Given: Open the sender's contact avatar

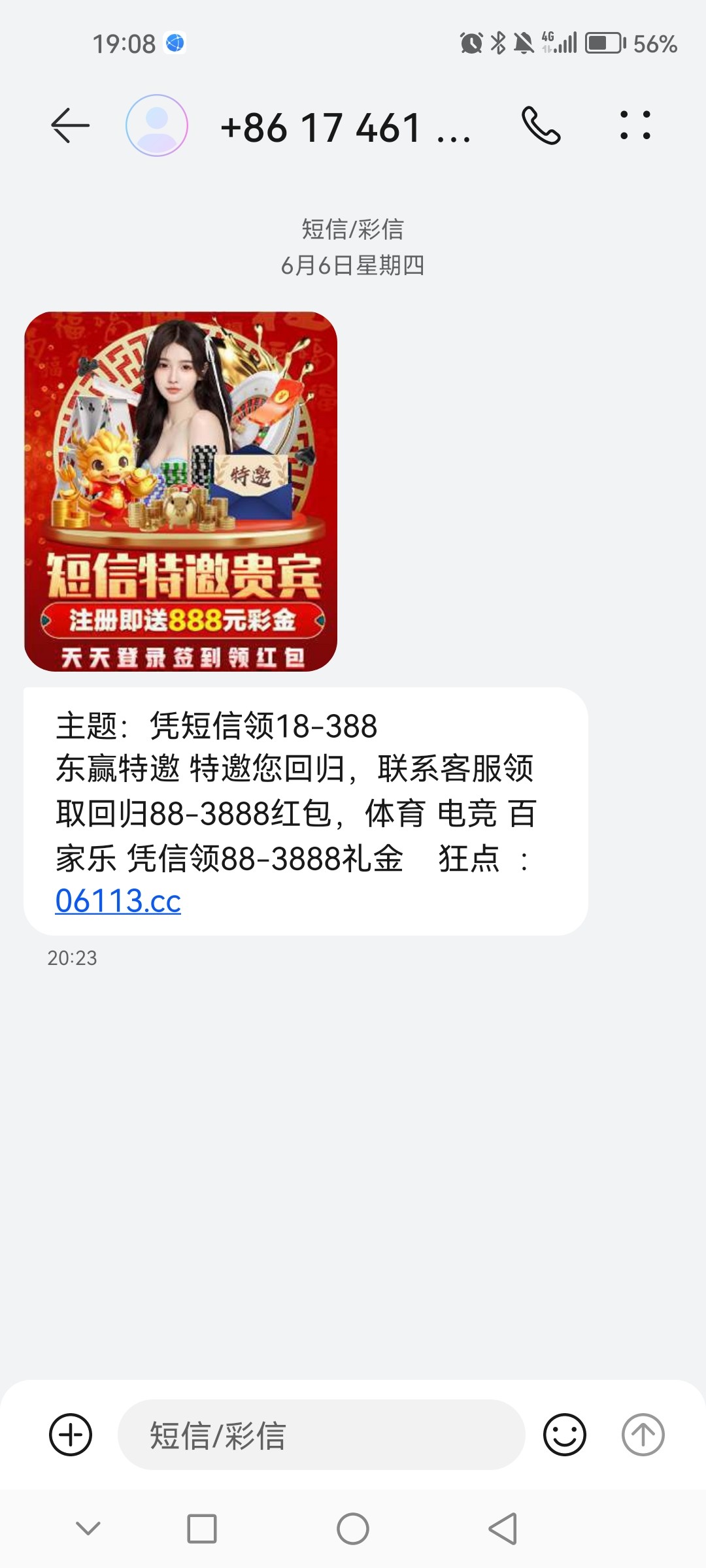Looking at the screenshot, I should pos(157,125).
